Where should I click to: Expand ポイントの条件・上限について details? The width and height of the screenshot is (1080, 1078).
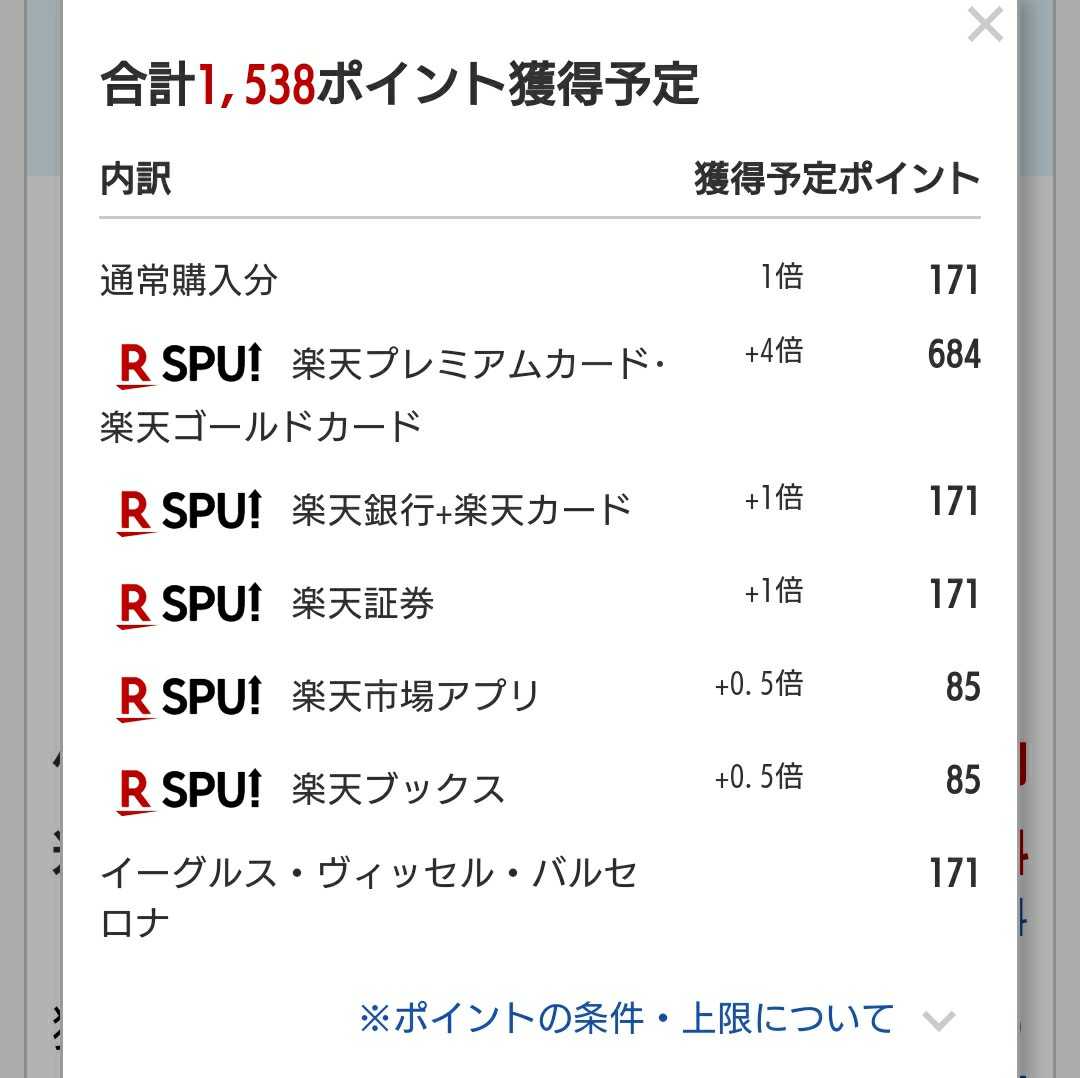[656, 1018]
